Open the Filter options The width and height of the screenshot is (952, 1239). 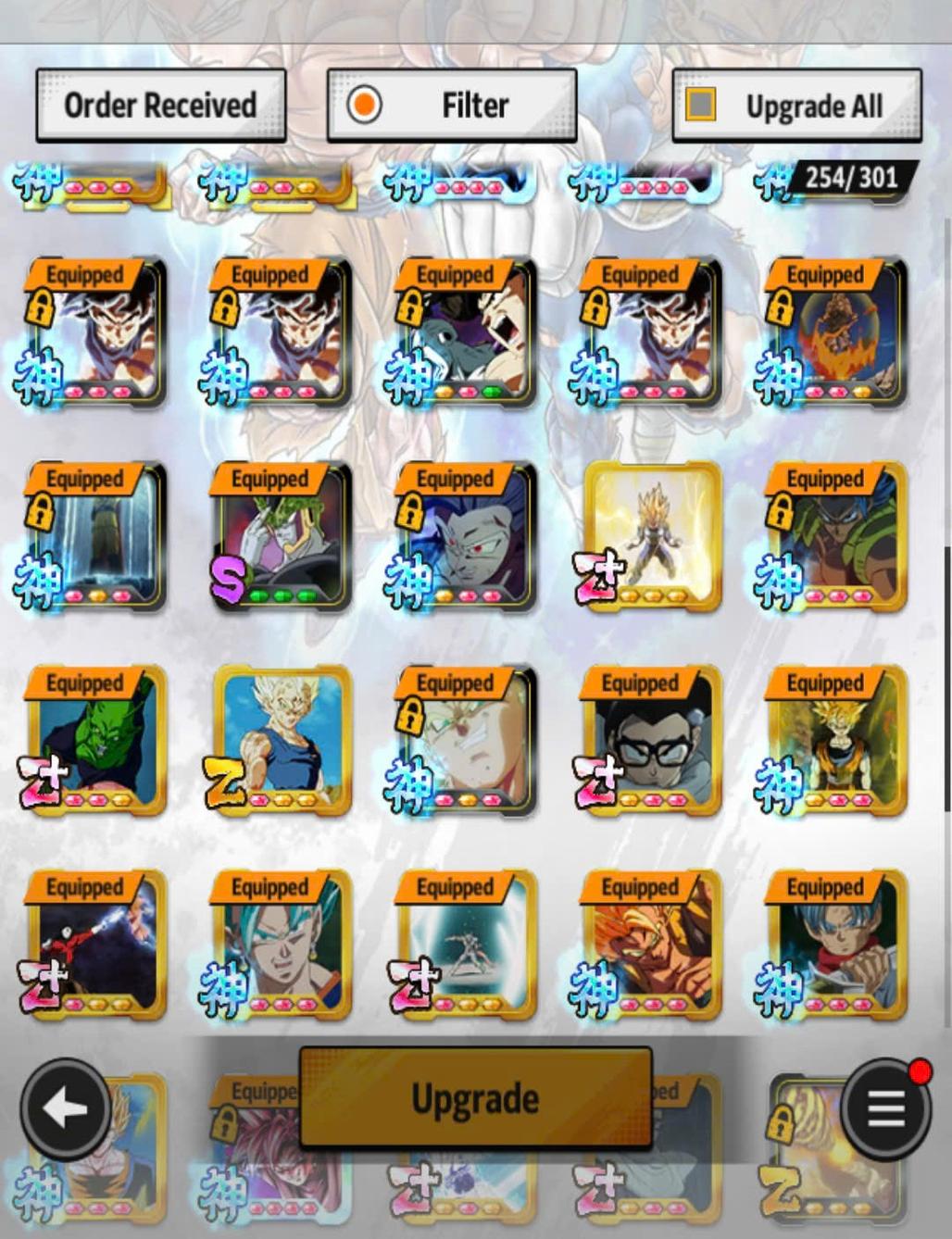point(452,106)
